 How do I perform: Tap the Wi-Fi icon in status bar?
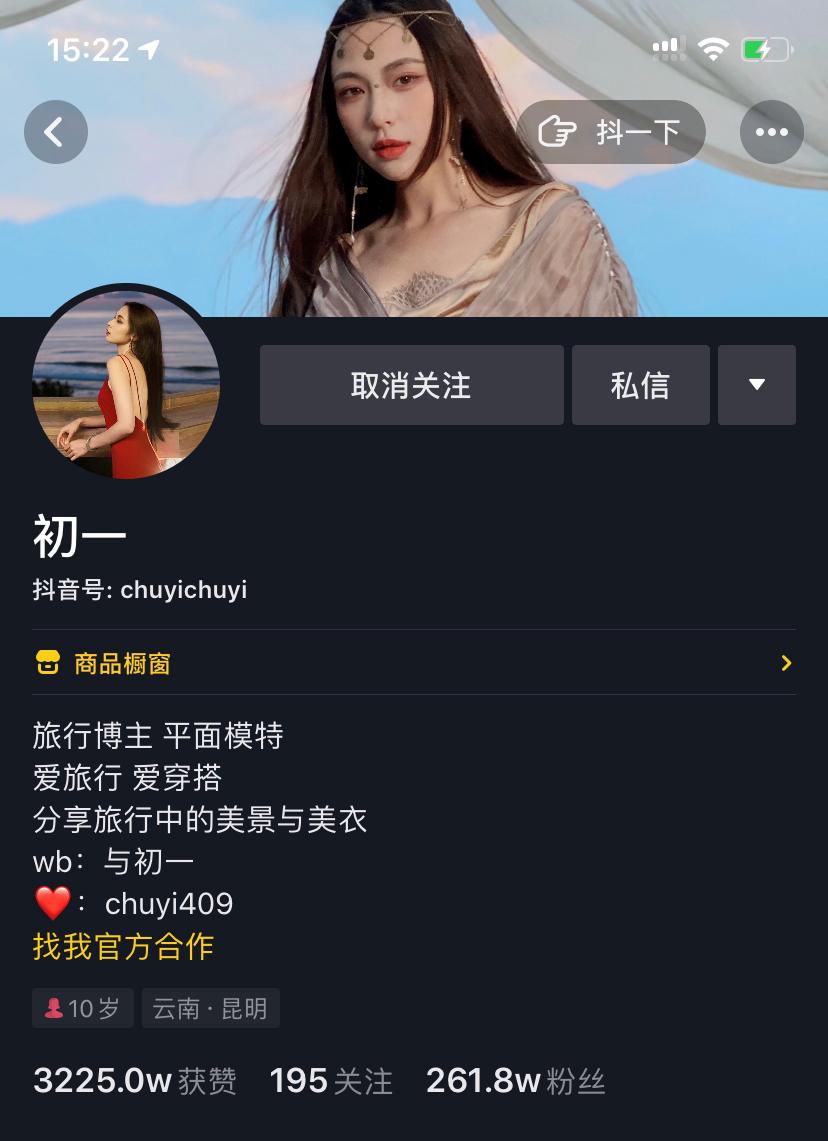pos(713,47)
